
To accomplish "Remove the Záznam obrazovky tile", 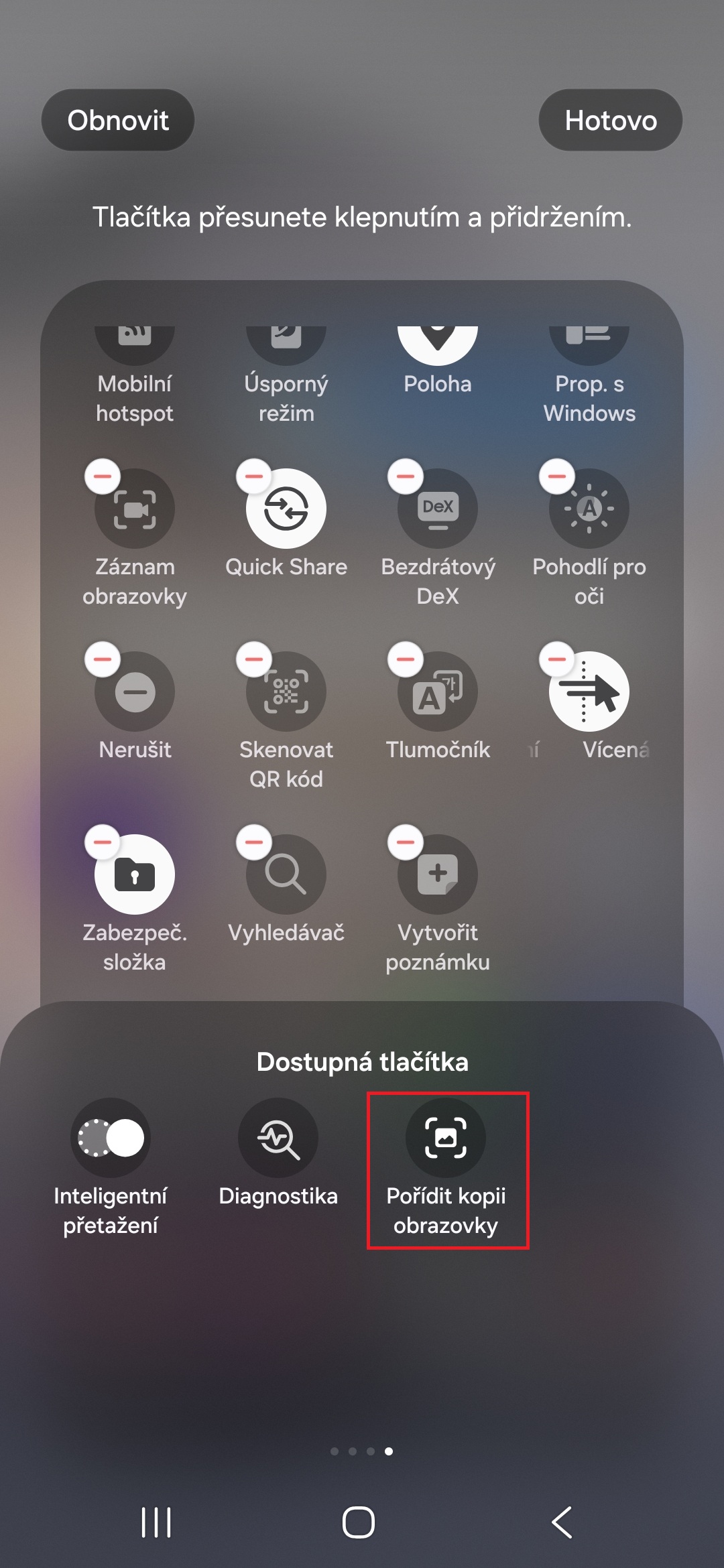I will click(x=103, y=476).
